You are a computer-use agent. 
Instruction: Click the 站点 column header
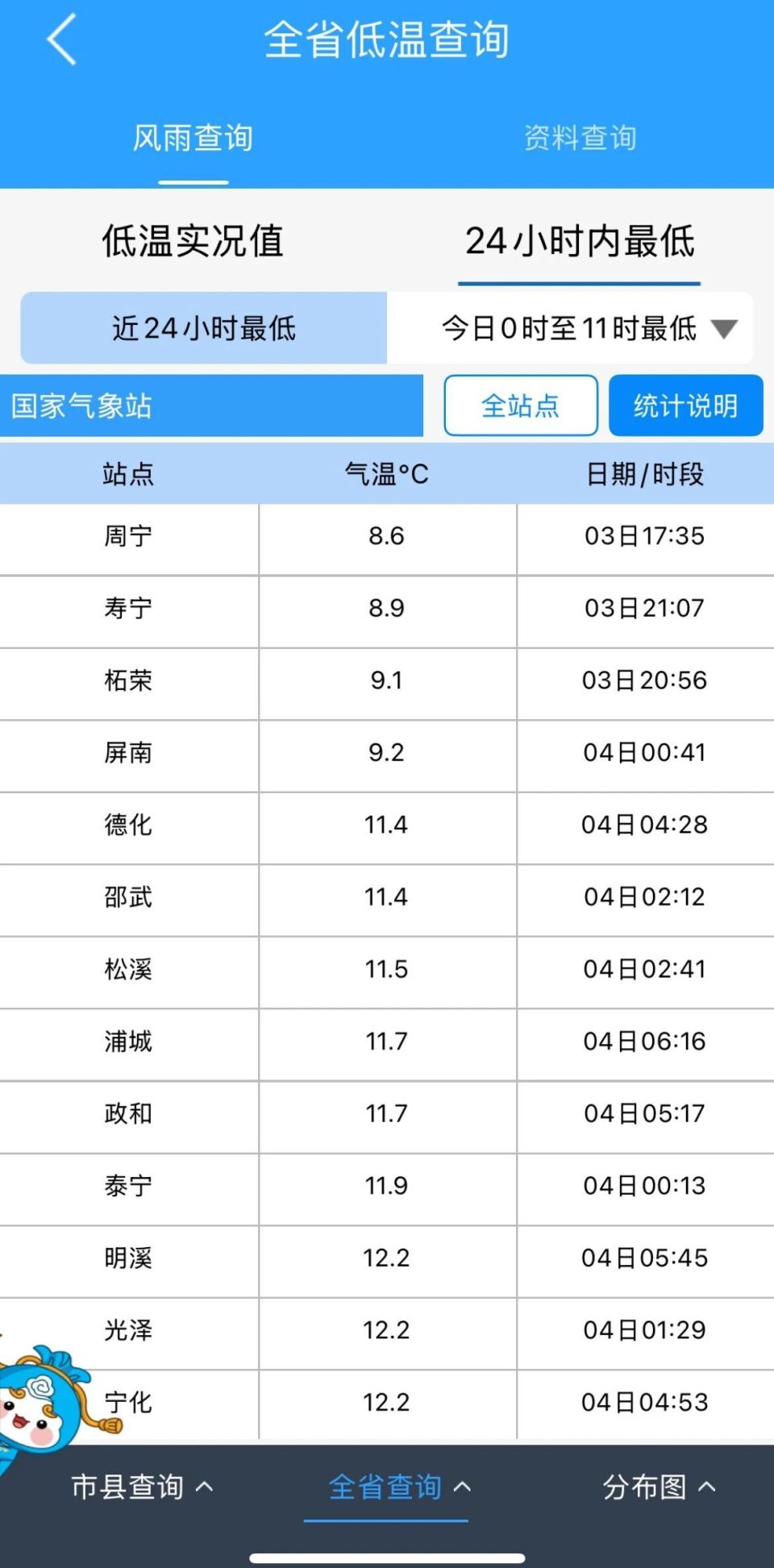point(129,476)
